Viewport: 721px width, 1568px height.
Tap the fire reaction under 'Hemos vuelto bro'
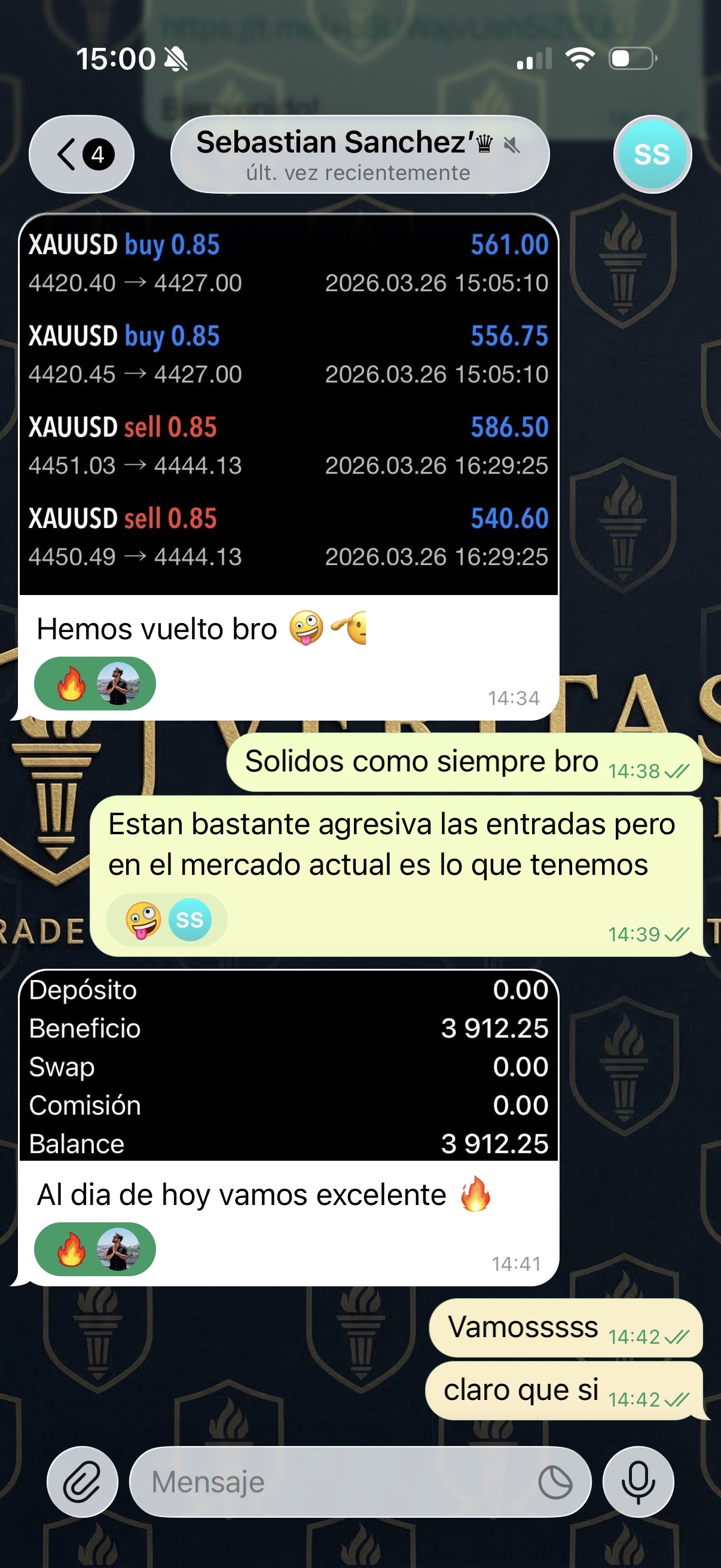click(x=94, y=684)
